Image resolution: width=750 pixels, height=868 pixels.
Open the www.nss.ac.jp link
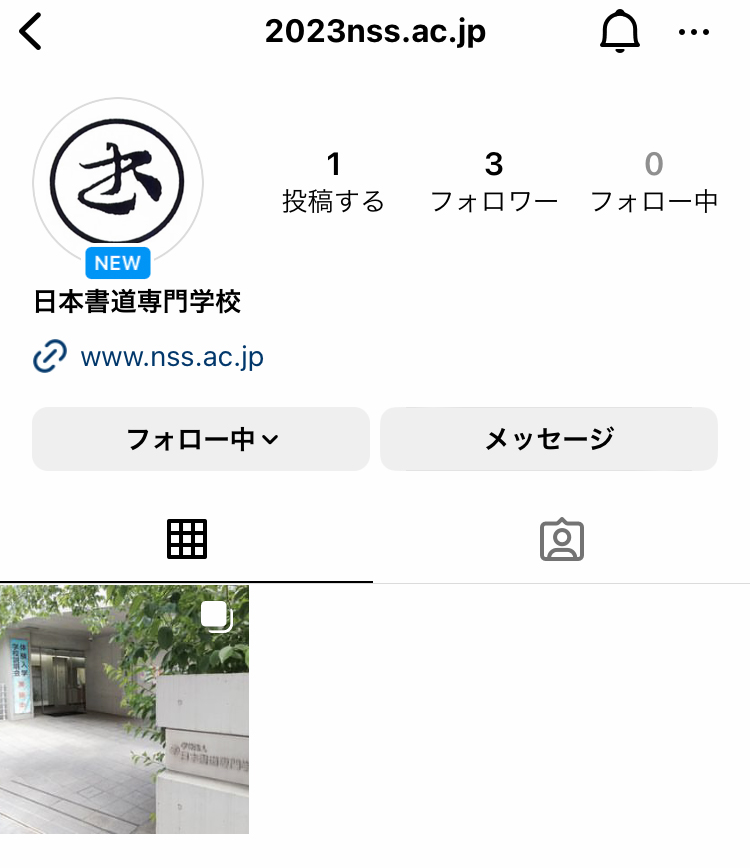(x=171, y=356)
